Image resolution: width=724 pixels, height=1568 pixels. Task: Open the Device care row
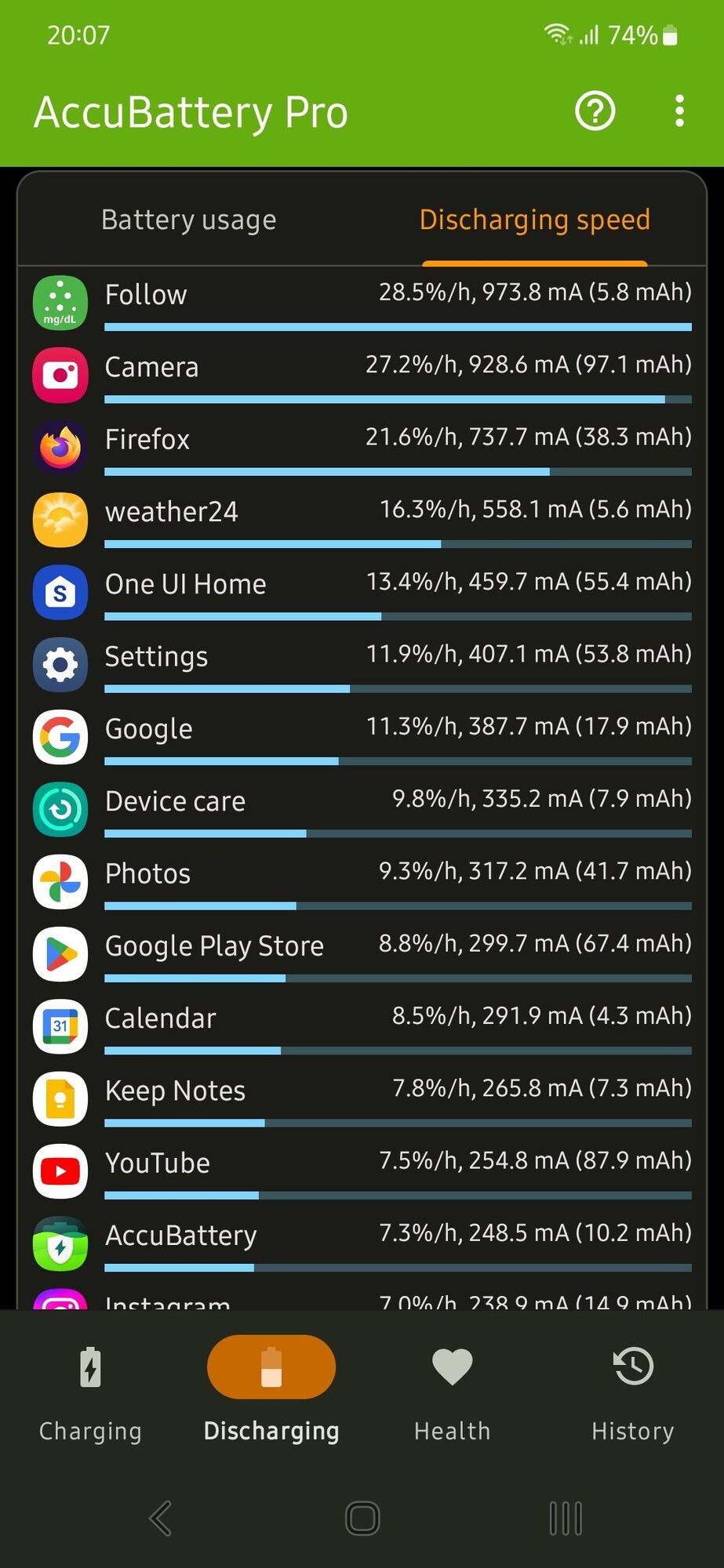[362, 808]
